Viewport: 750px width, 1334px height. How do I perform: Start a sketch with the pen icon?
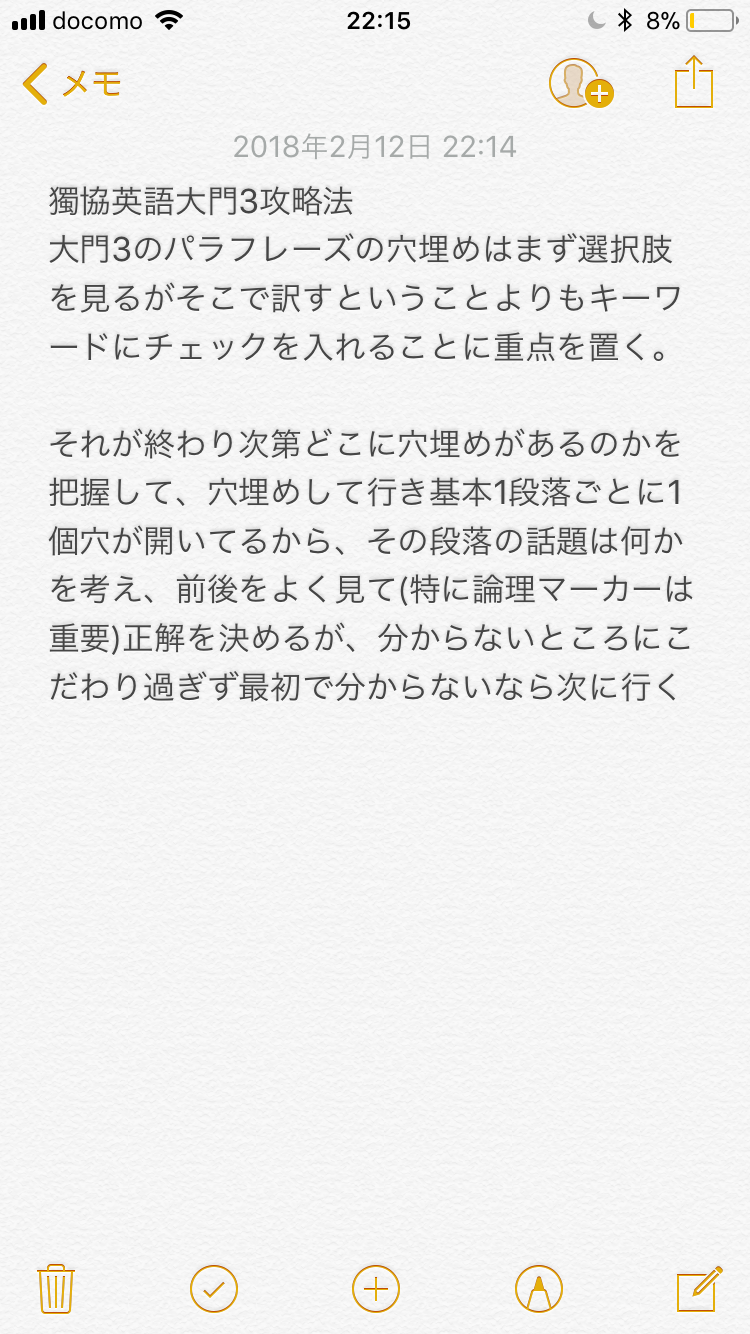[539, 1287]
